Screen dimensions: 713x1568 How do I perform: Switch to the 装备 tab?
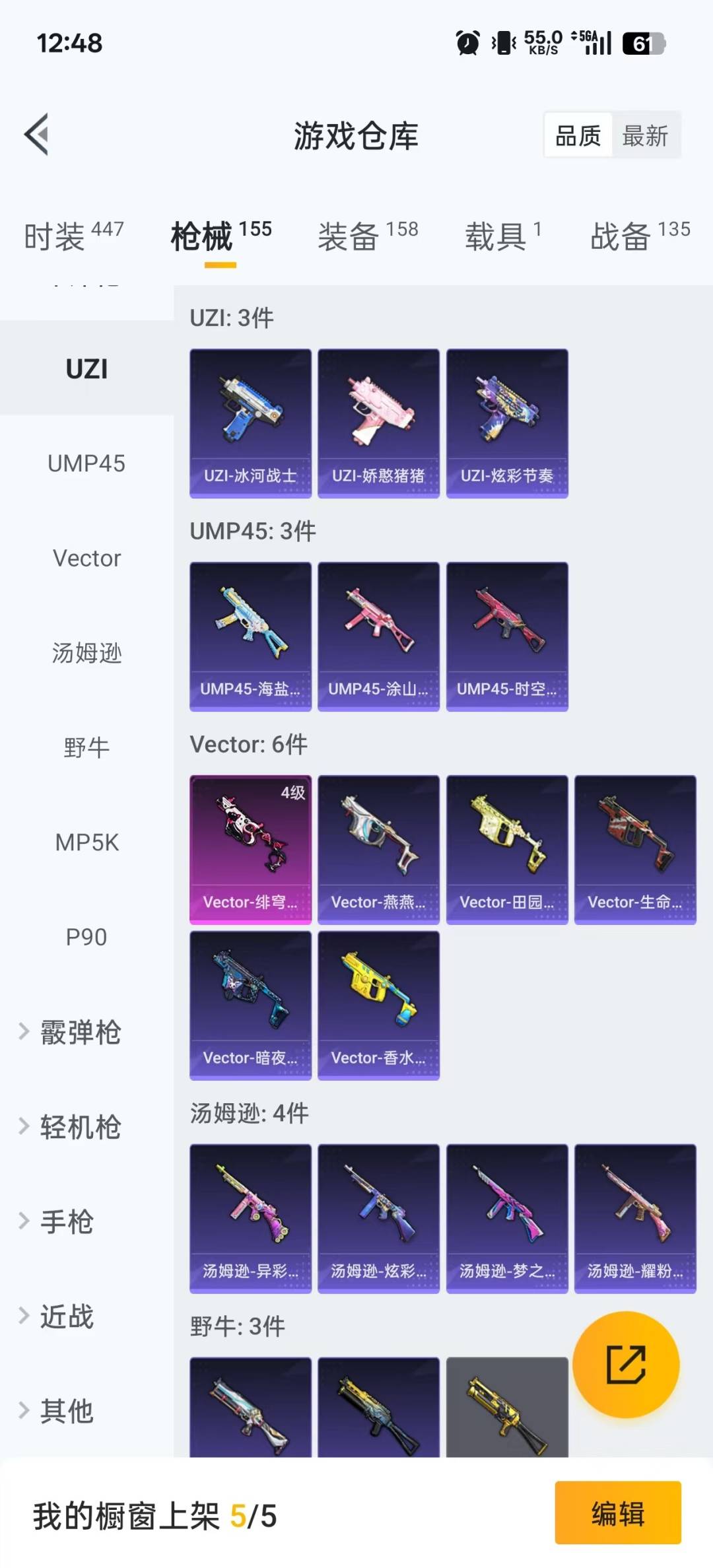click(368, 236)
